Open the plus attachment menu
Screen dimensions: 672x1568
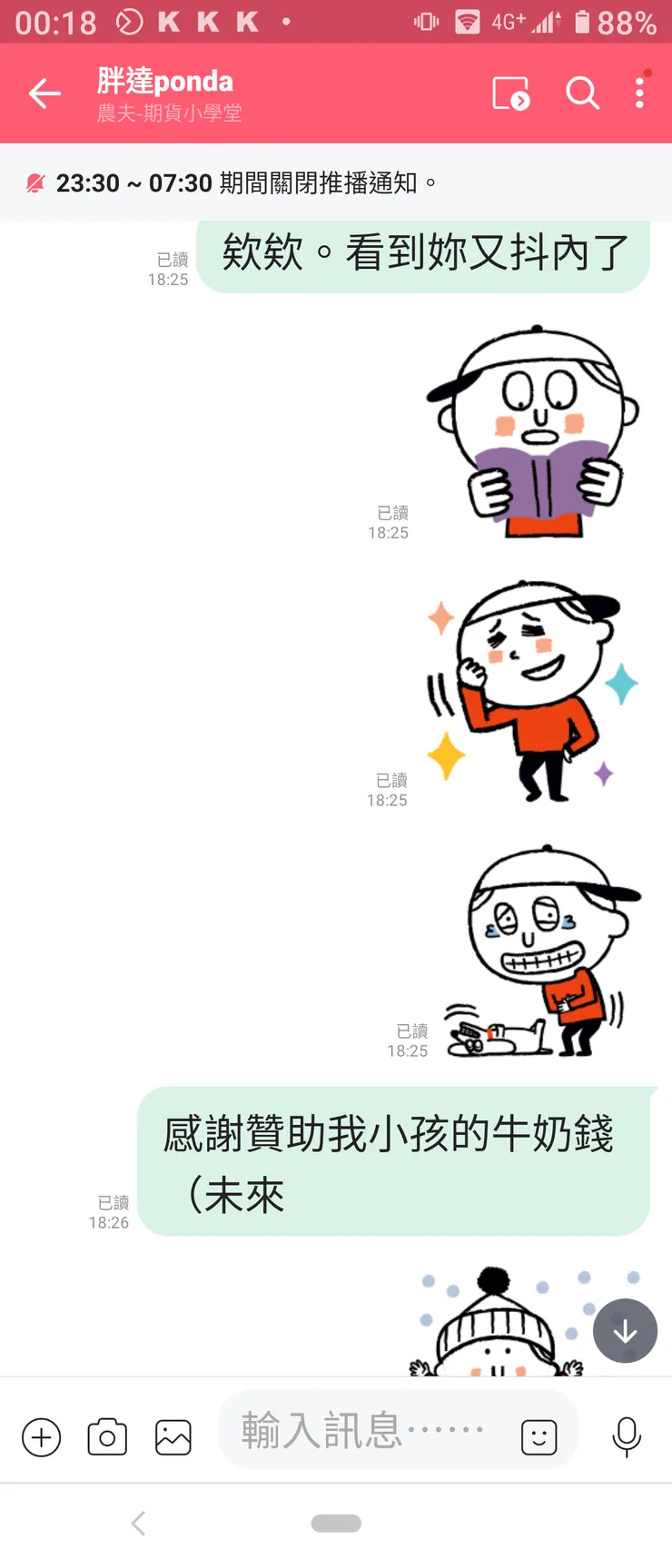tap(42, 1437)
